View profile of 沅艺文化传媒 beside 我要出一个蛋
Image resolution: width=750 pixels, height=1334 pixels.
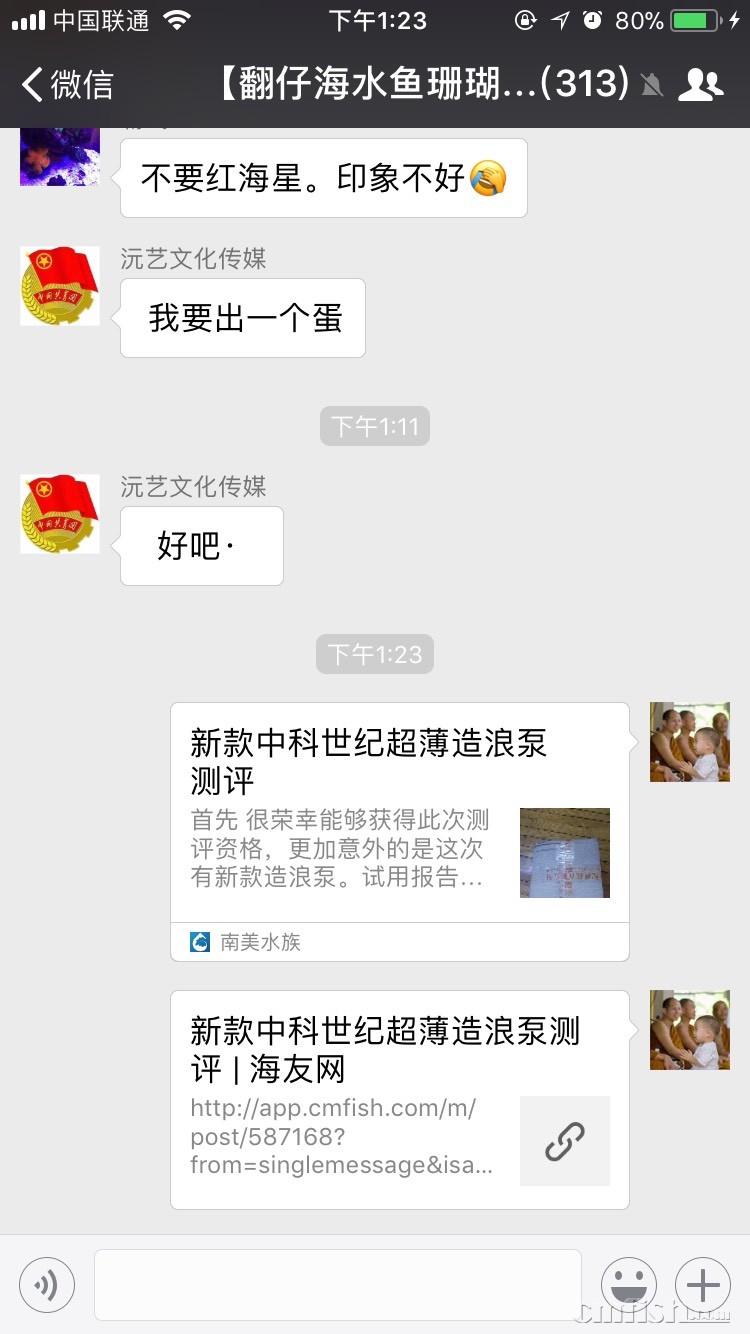(60, 286)
